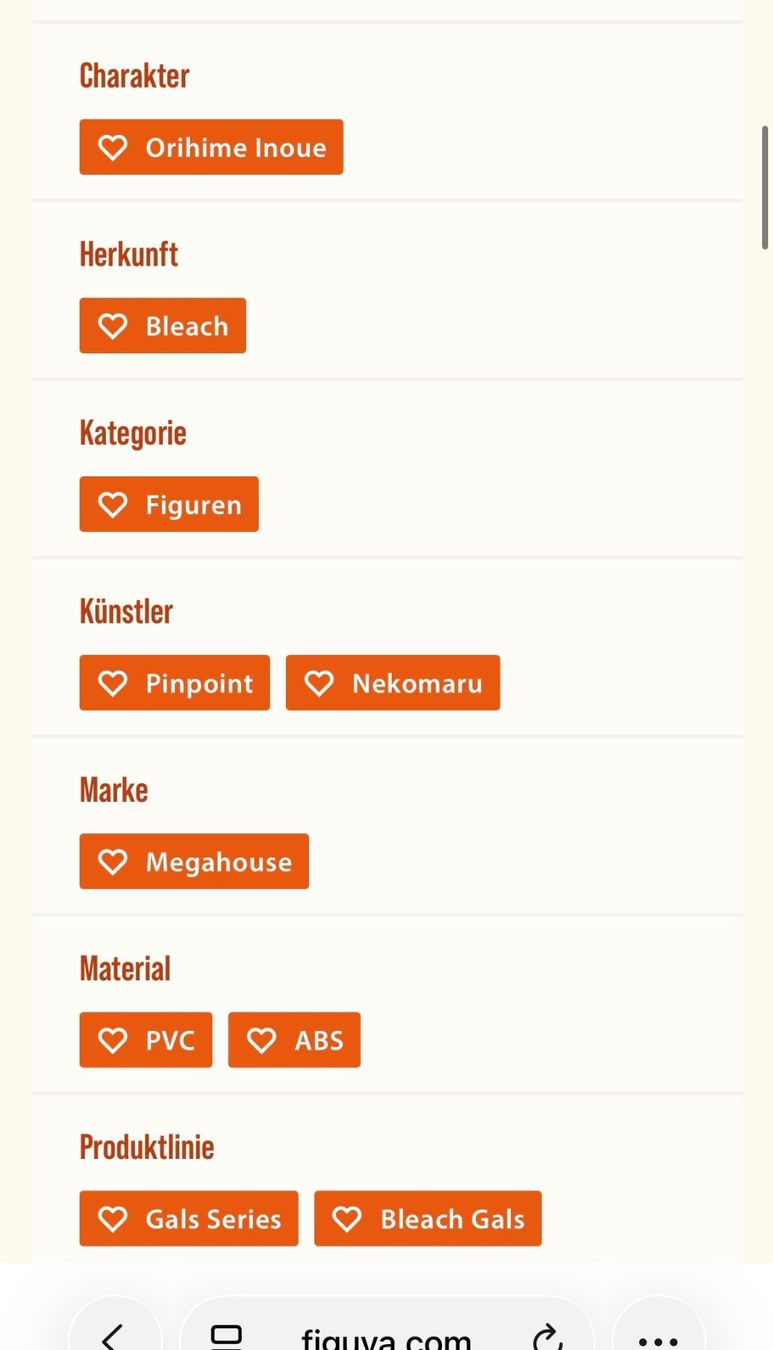This screenshot has height=1350, width=773.
Task: Open the Nekomaru artist tag
Action: point(393,683)
